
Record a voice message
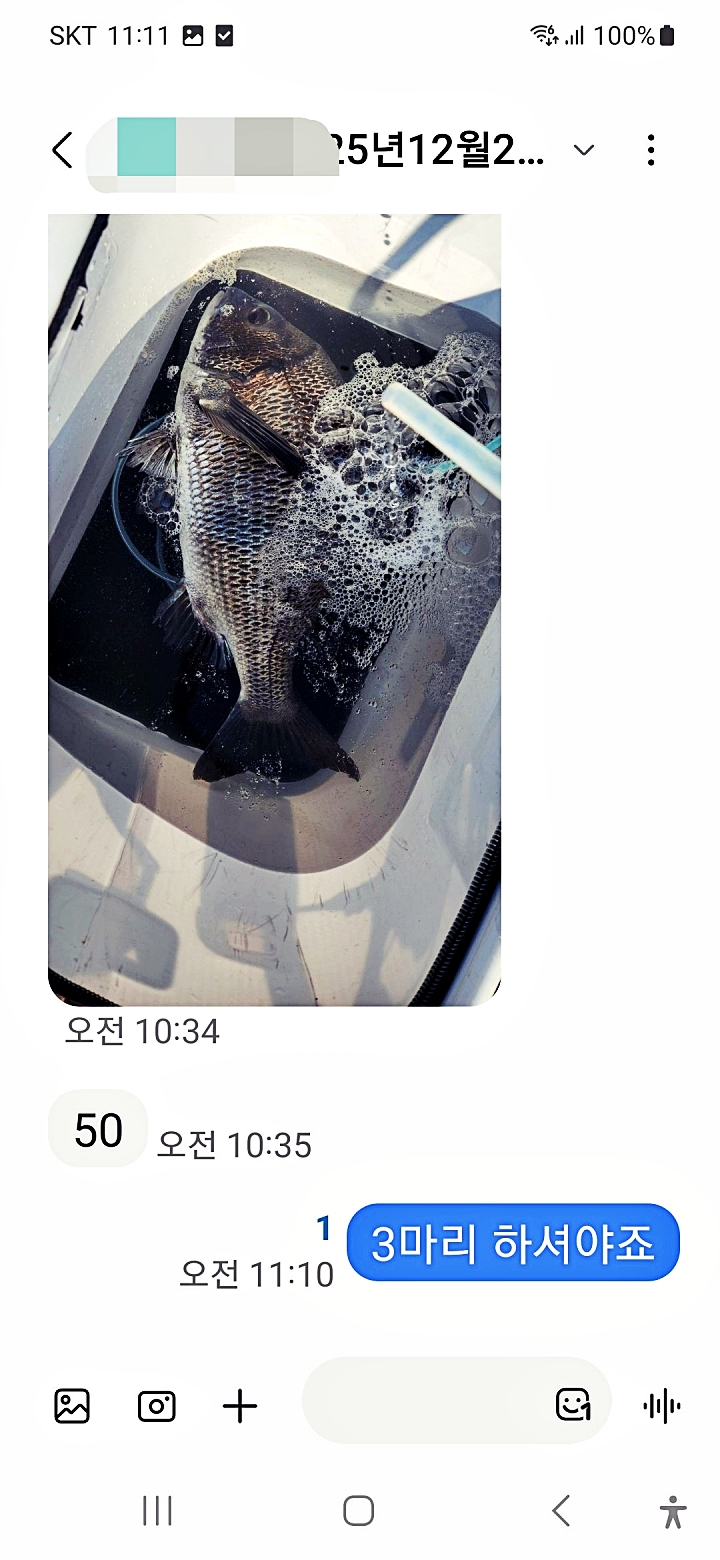[x=662, y=1406]
